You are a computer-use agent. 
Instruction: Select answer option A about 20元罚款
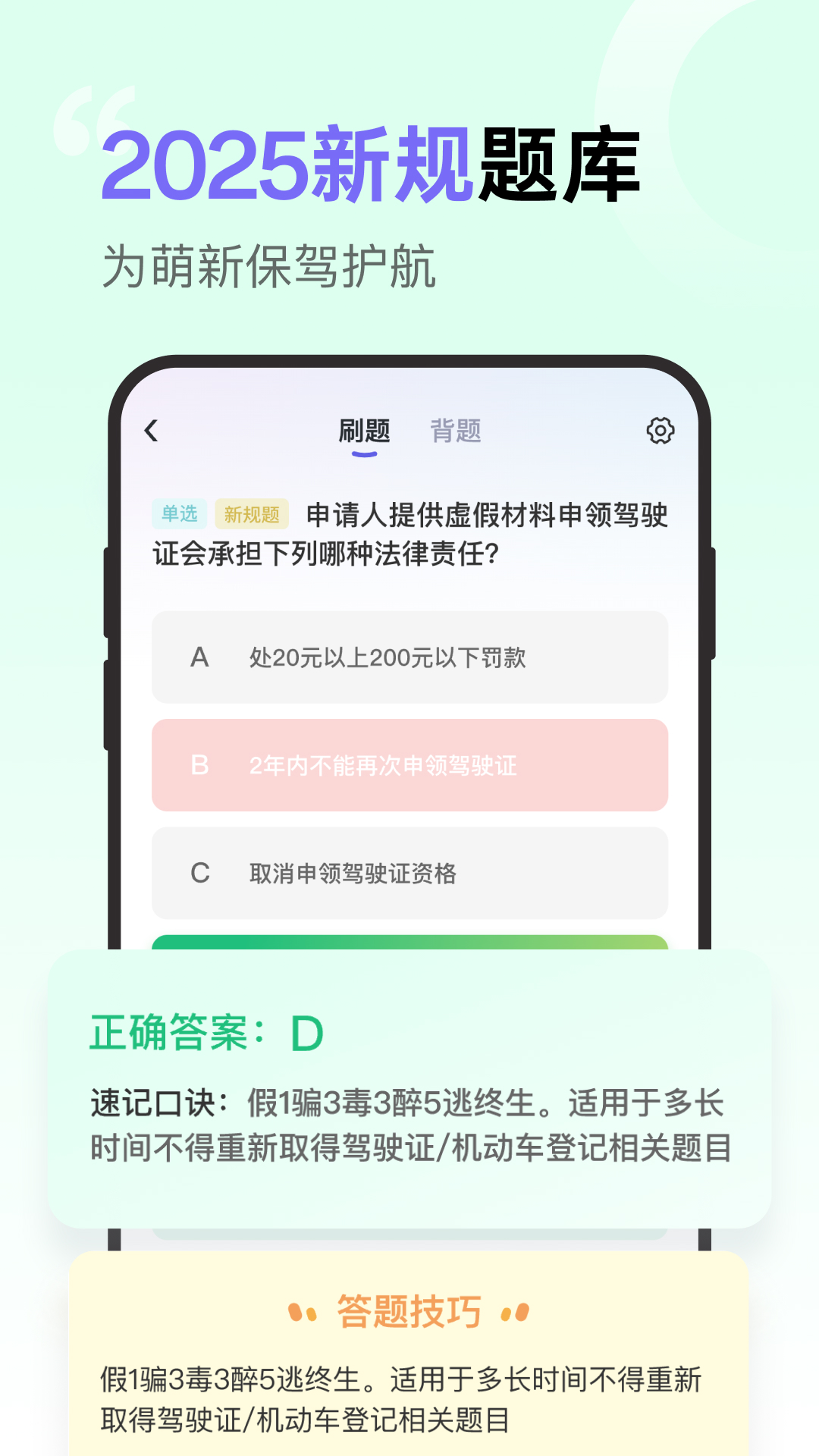(409, 658)
